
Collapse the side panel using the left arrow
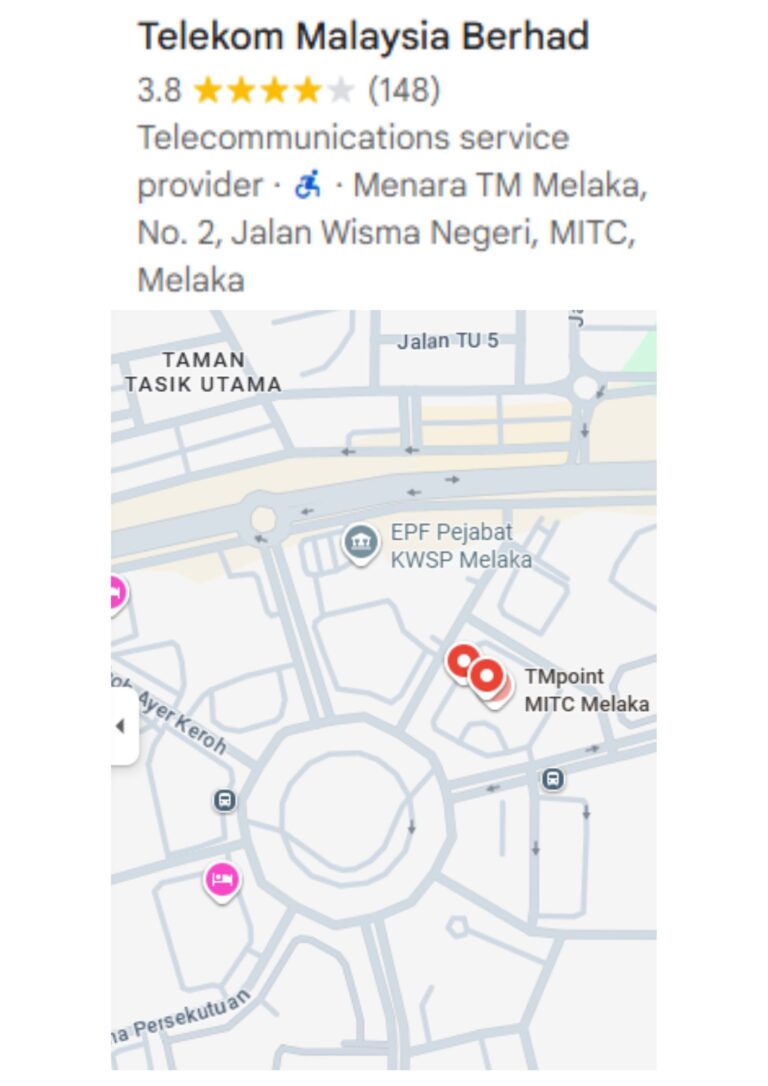pyautogui.click(x=122, y=726)
